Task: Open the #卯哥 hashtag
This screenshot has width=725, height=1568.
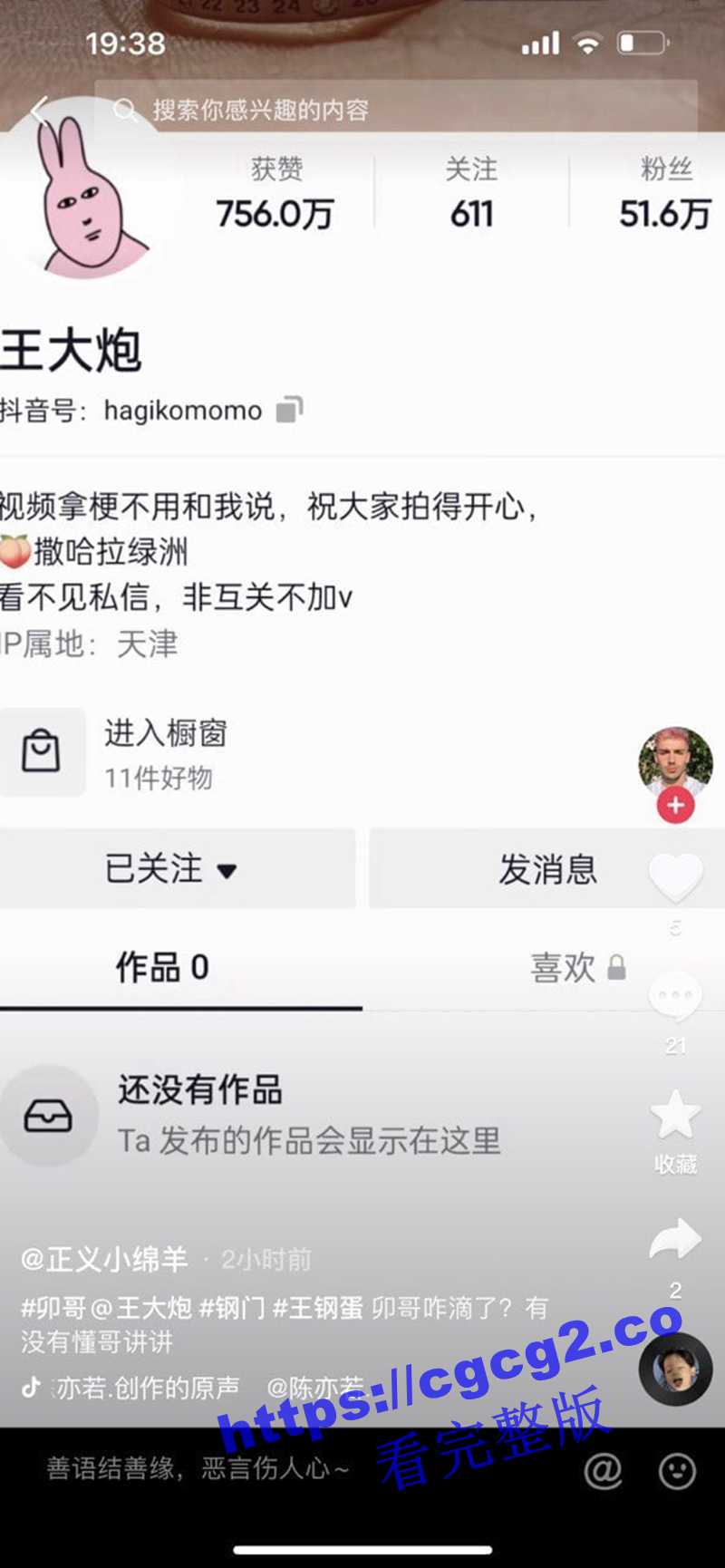Action: [53, 1308]
